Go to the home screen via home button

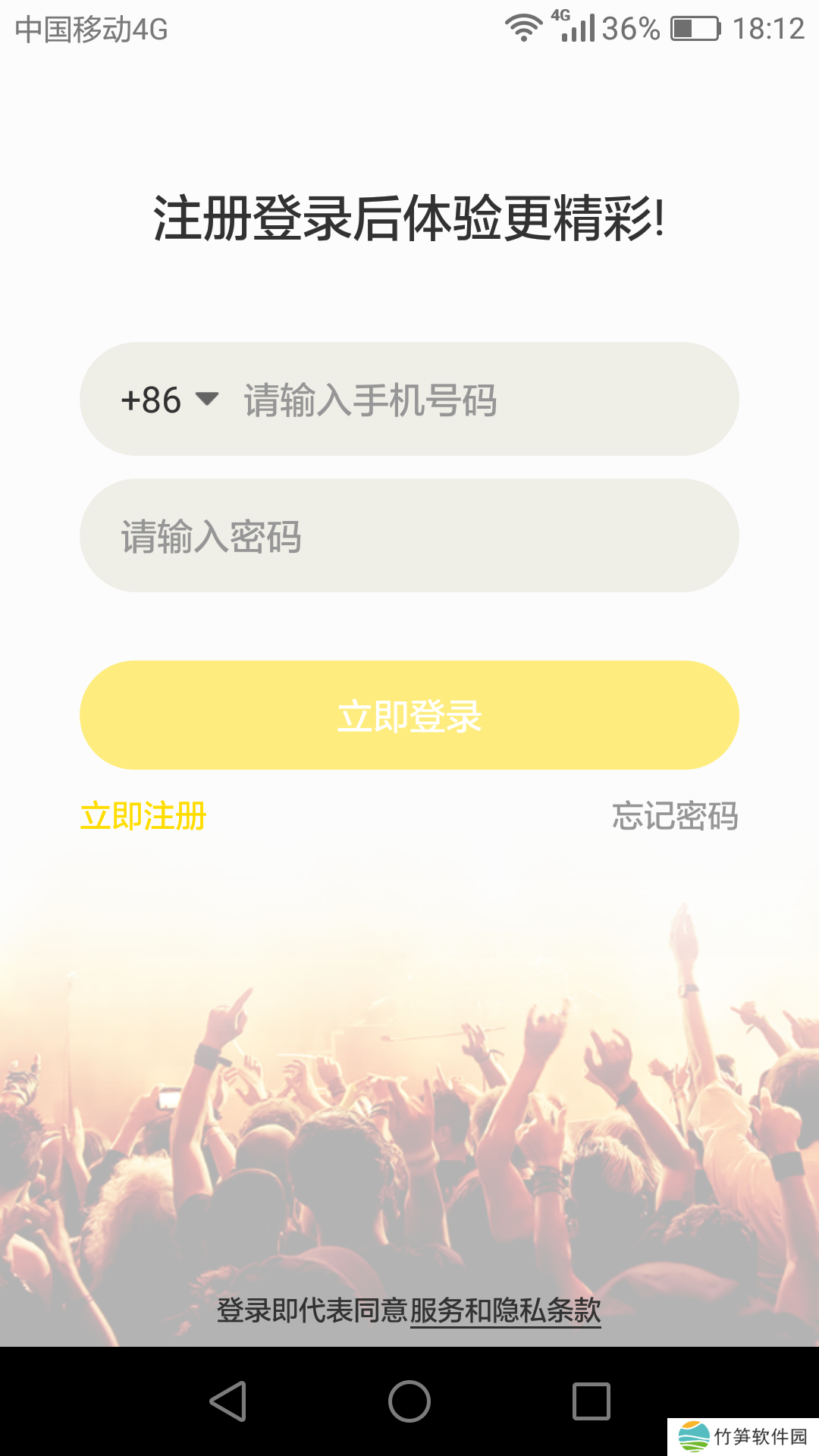(409, 1401)
